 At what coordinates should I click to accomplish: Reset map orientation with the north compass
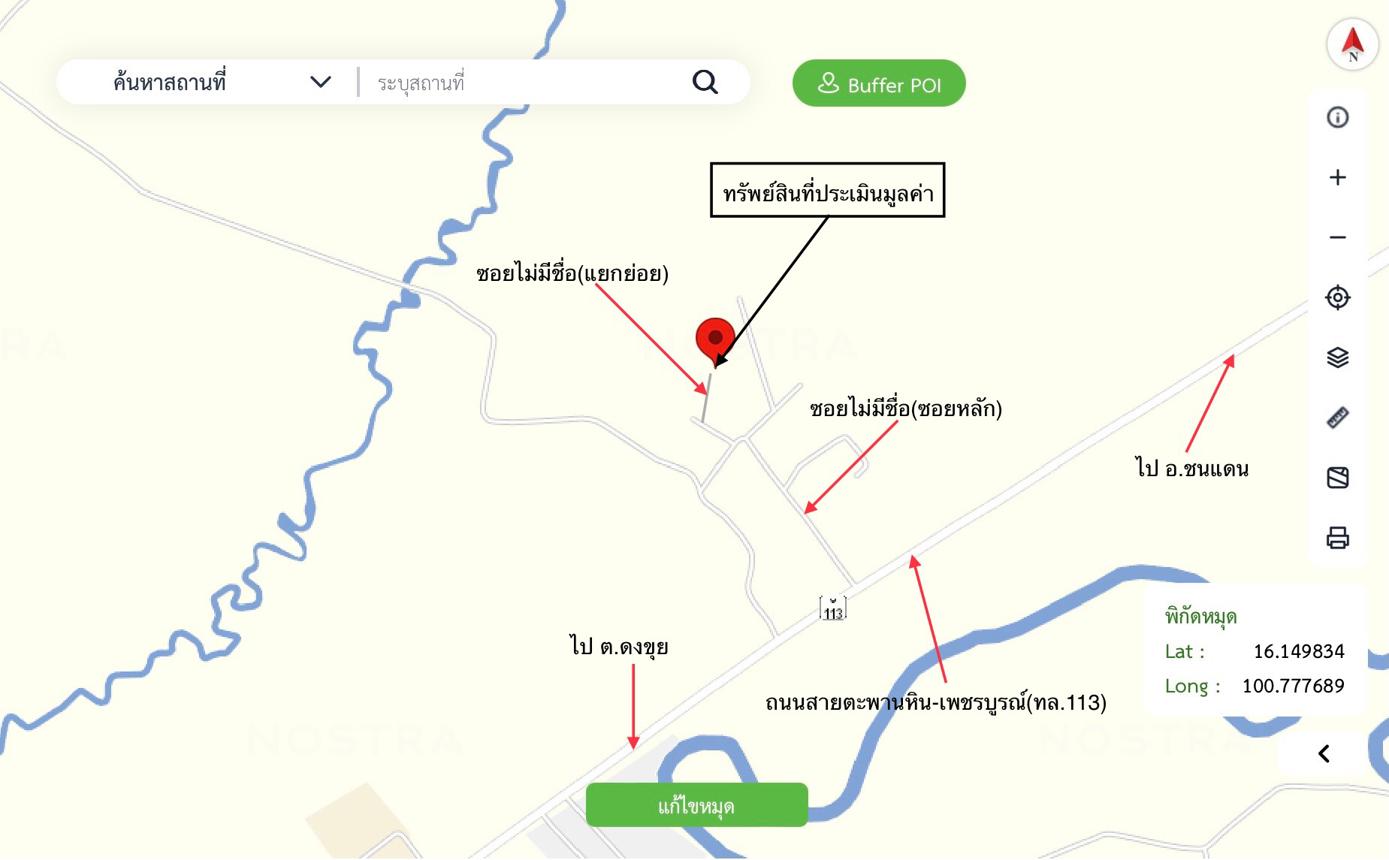point(1352,44)
